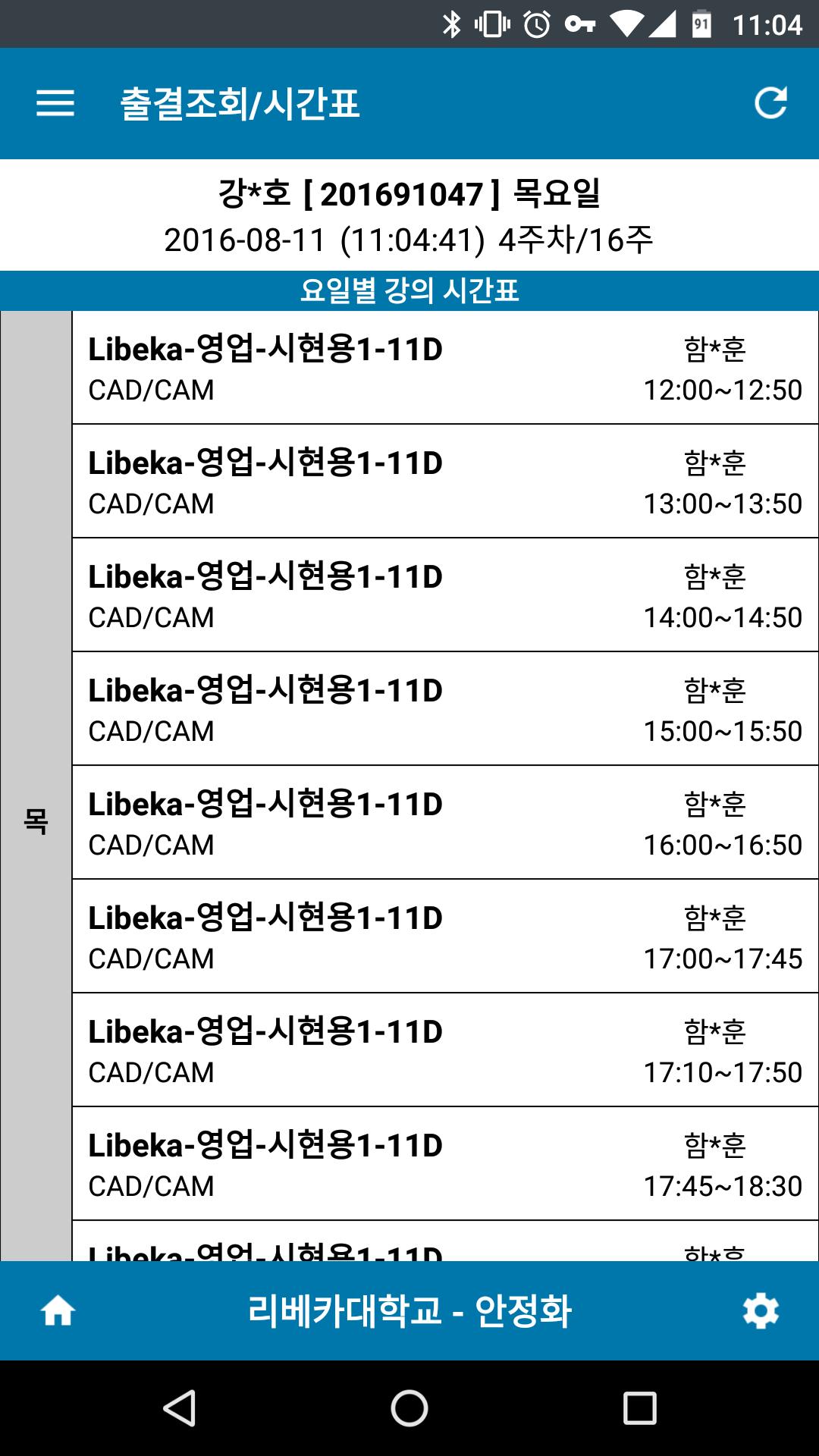The height and width of the screenshot is (1456, 819).
Task: Select the 13:00~13:50 CAD/CAM lecture
Action: [x=445, y=482]
